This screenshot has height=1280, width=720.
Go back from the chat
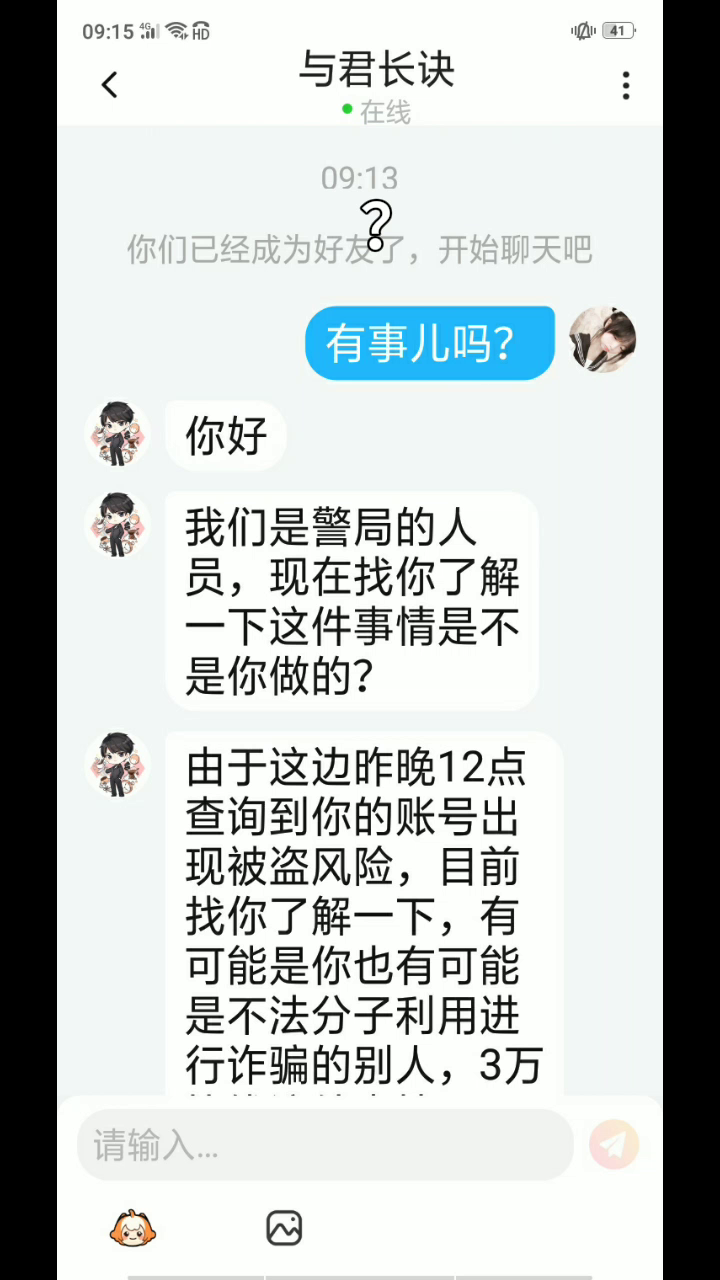coord(110,85)
